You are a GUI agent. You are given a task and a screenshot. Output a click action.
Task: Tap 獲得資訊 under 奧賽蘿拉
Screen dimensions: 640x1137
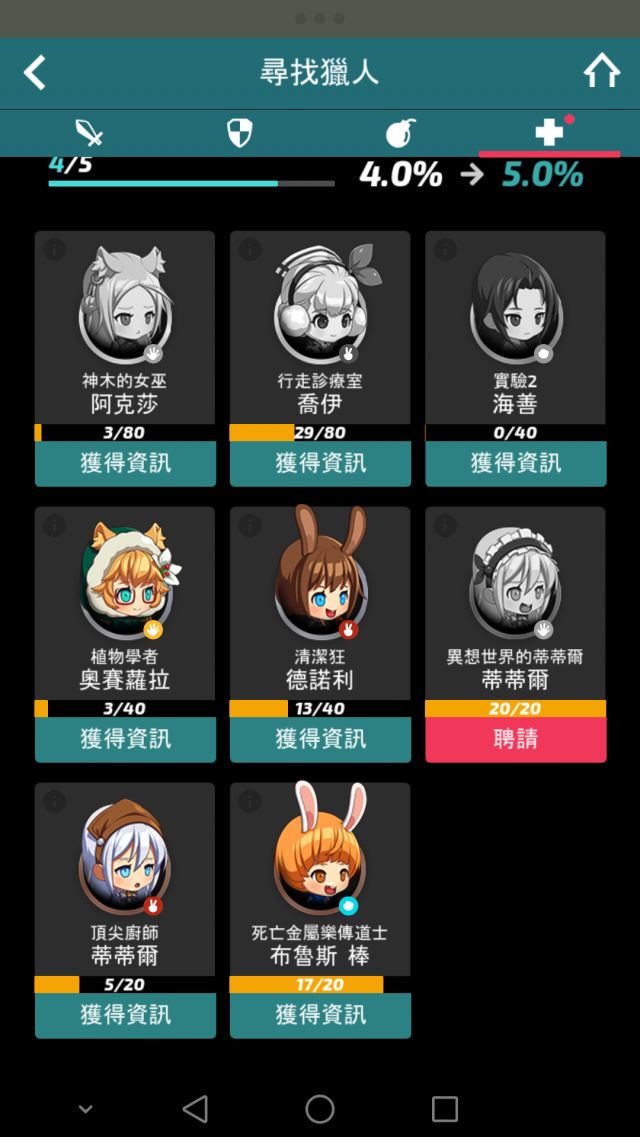pos(125,739)
